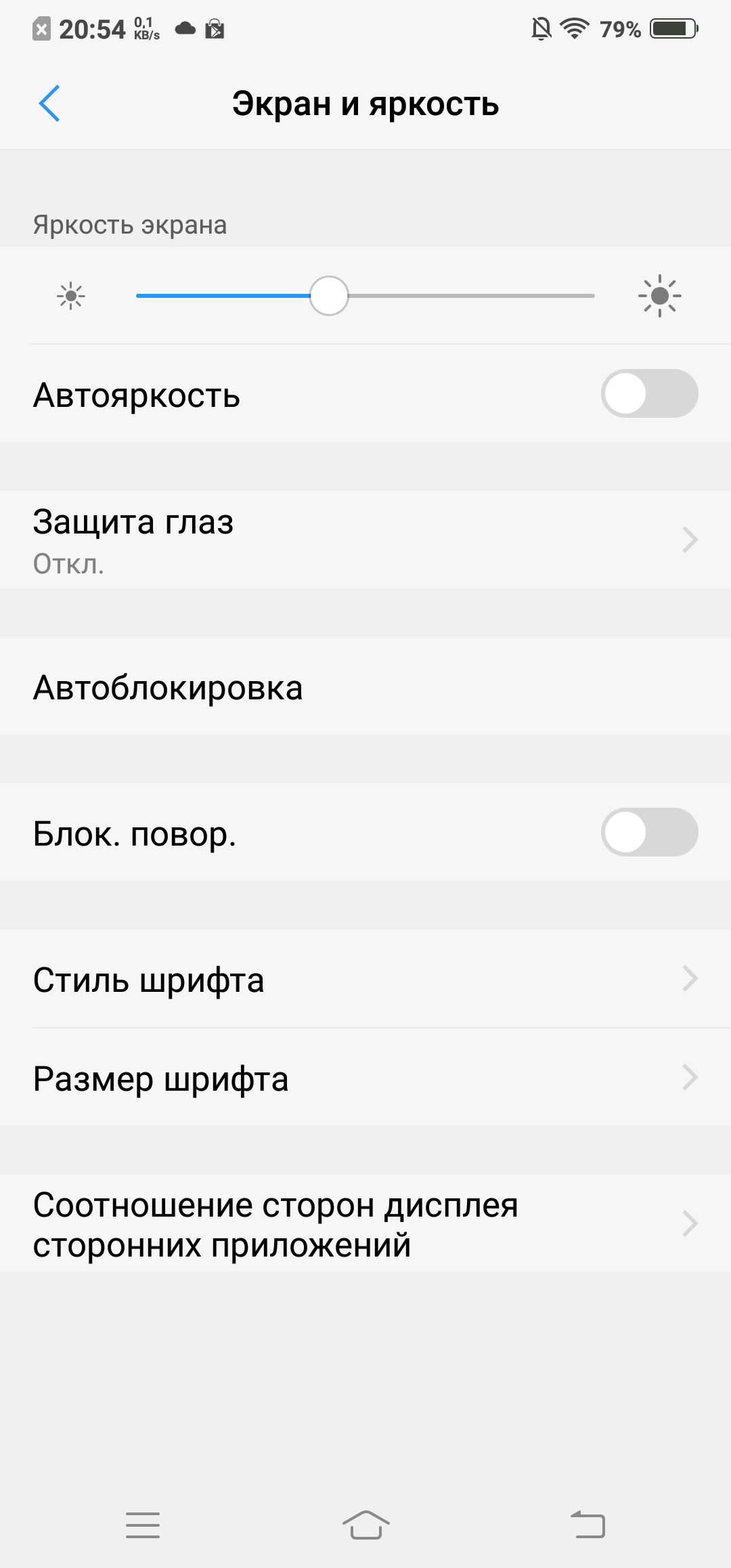Open recent apps from the navigation bar
This screenshot has width=731, height=1568.
(143, 1525)
